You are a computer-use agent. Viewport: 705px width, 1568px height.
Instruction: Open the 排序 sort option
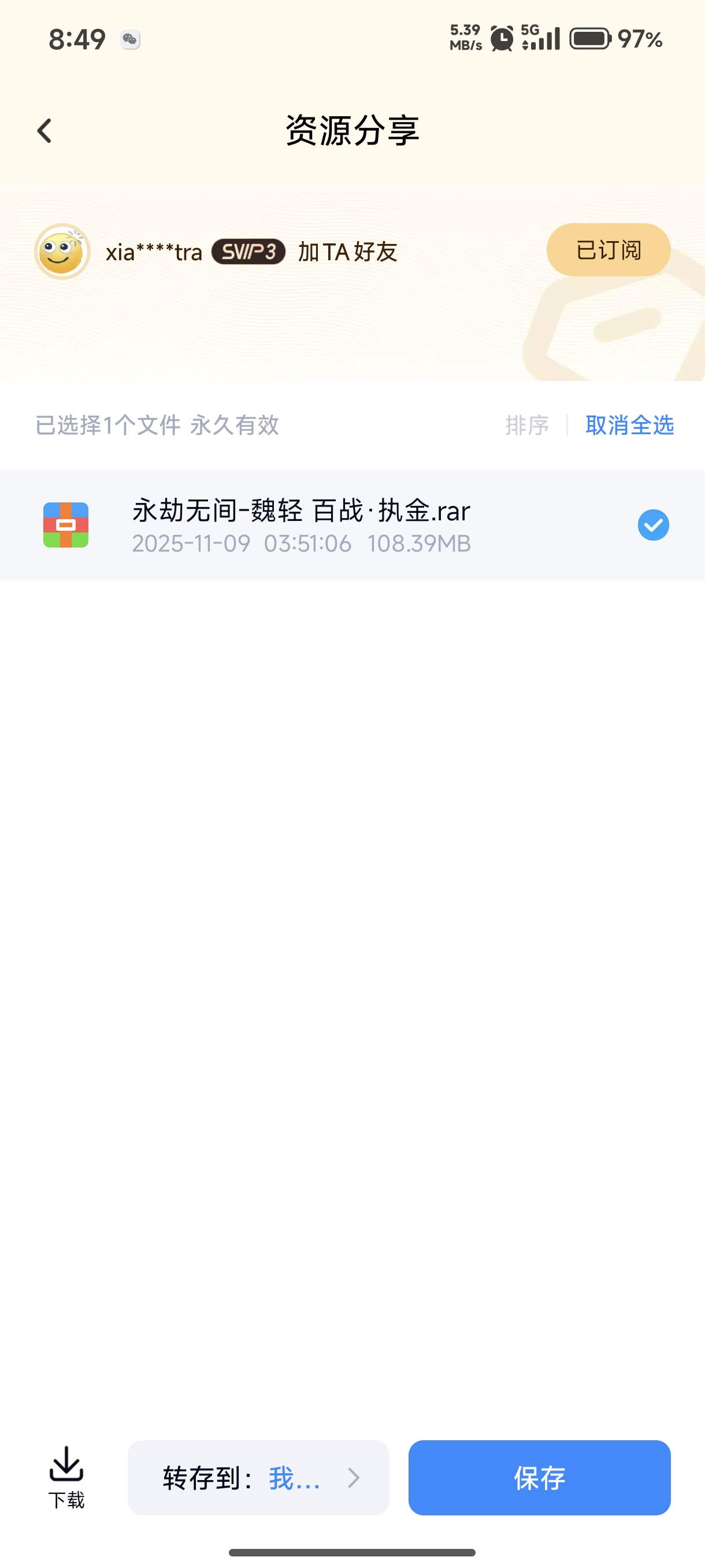(x=527, y=425)
